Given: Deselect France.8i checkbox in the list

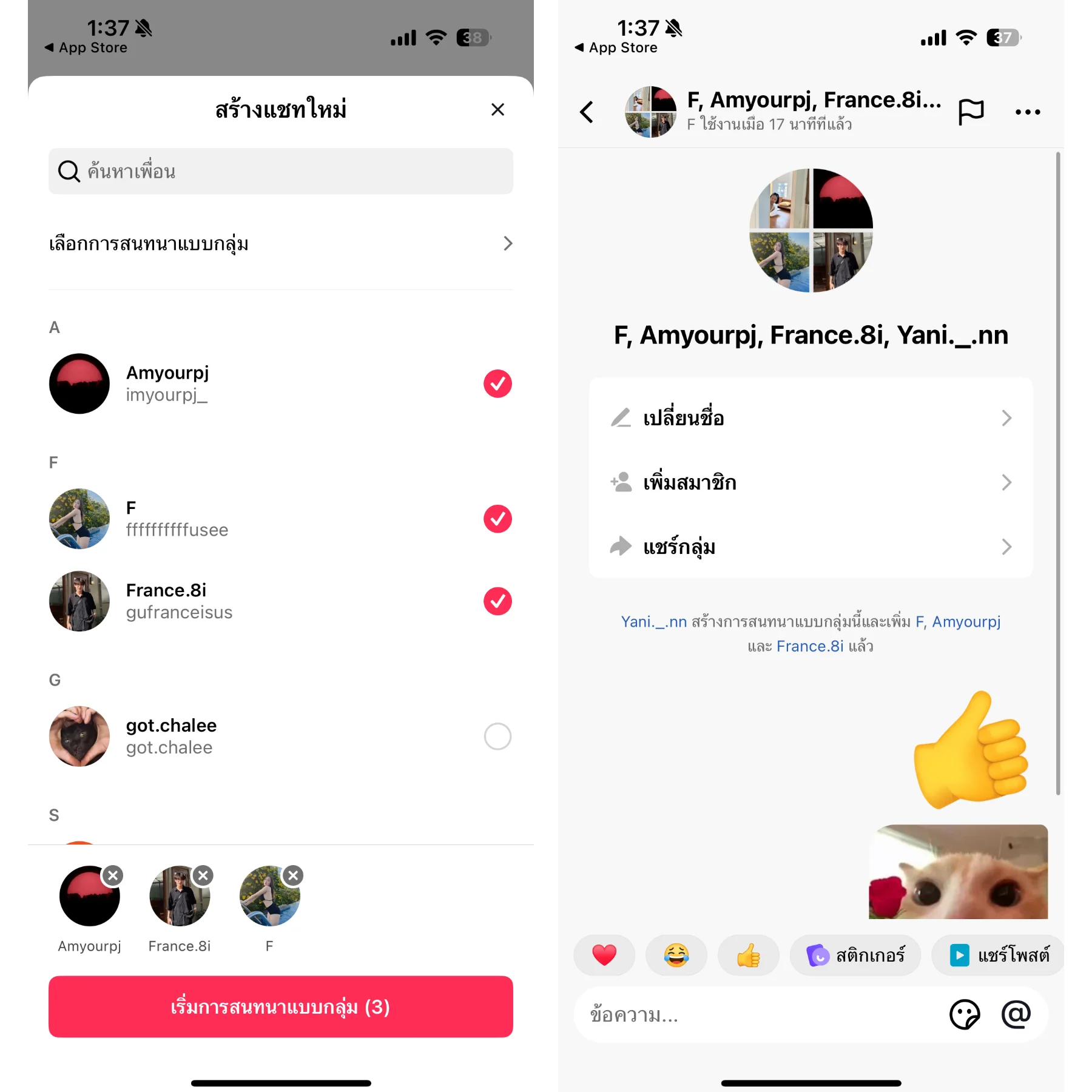Looking at the screenshot, I should (497, 601).
